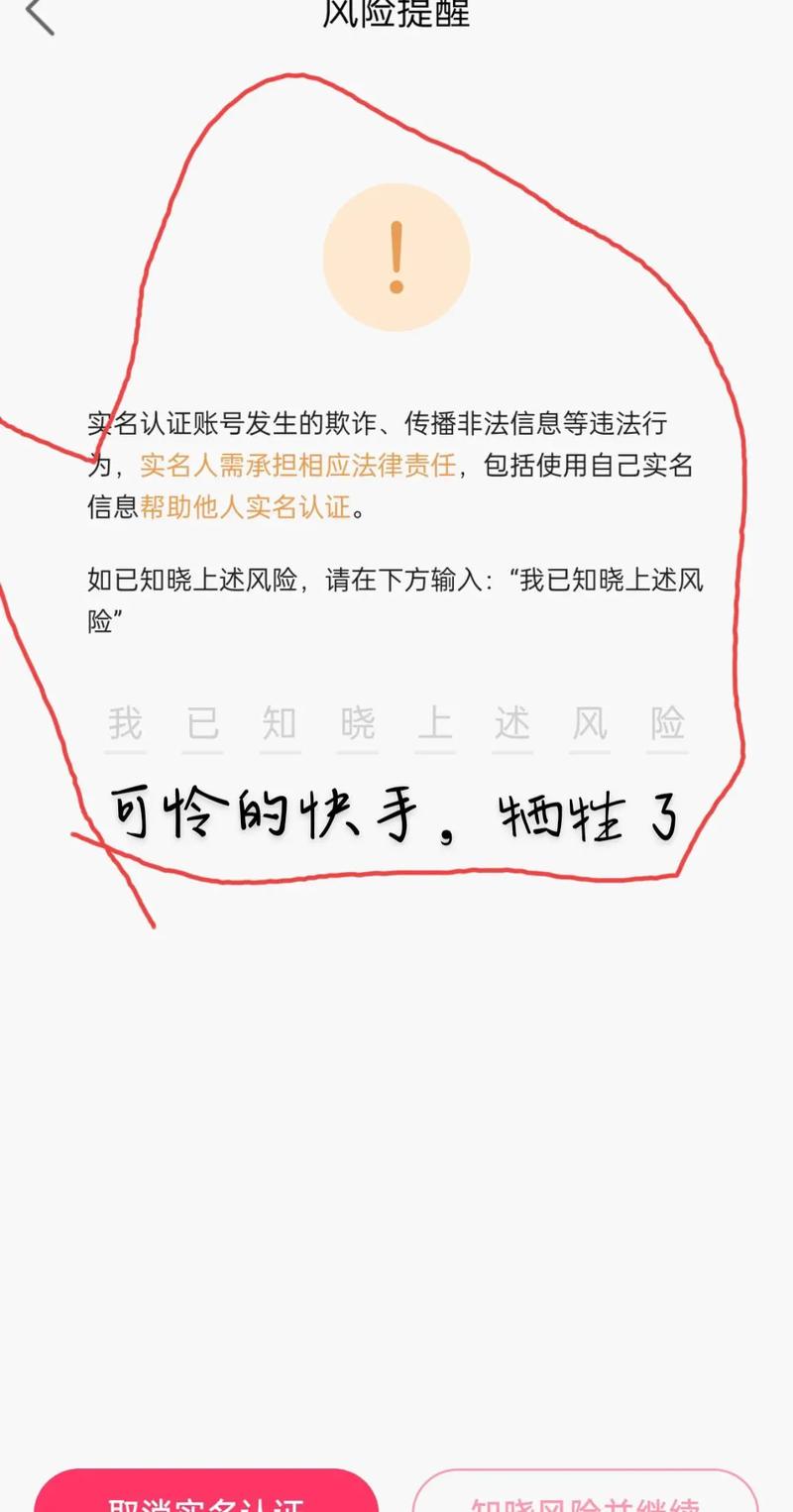Viewport: 793px width, 1512px height.
Task: Tap the back arrow icon
Action: tap(38, 18)
